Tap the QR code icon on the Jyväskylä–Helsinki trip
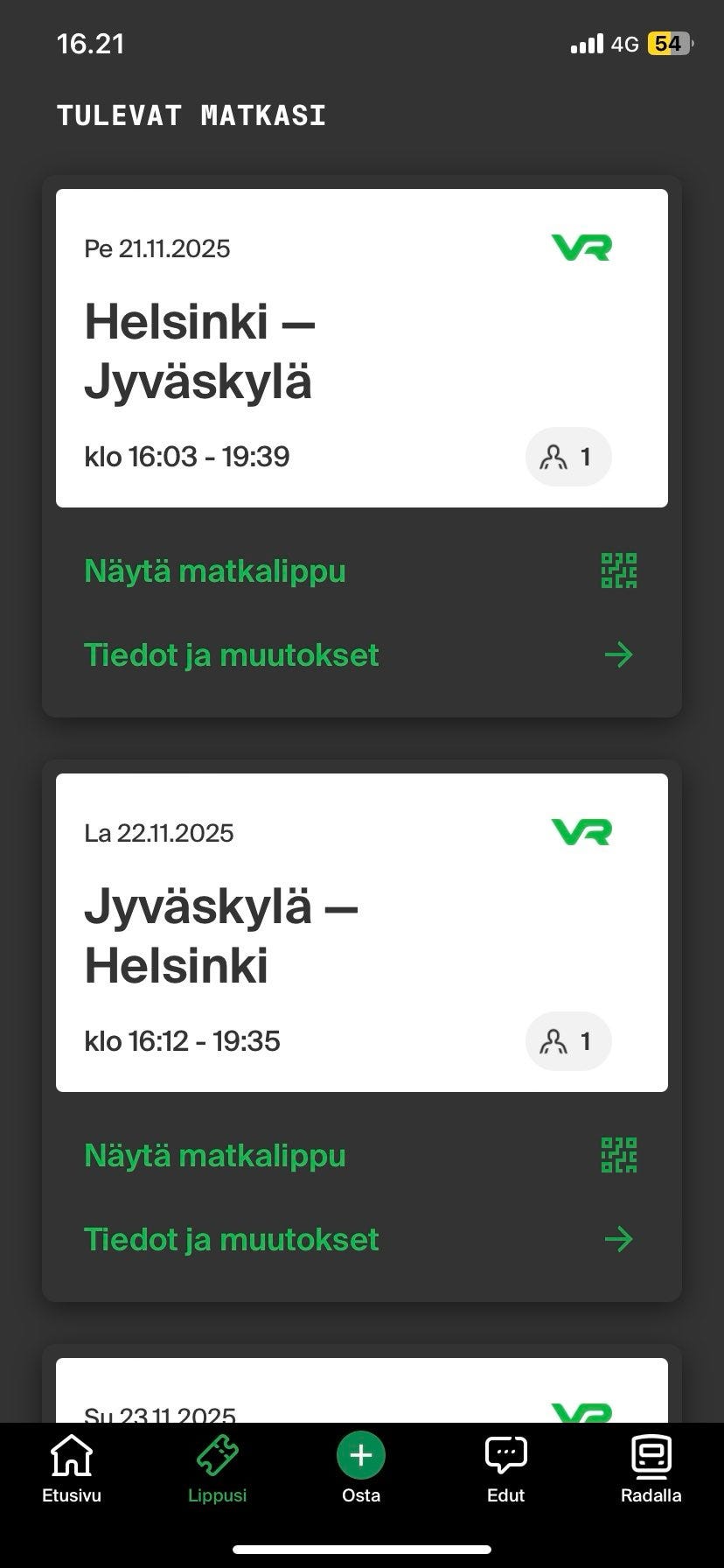 click(x=619, y=1154)
